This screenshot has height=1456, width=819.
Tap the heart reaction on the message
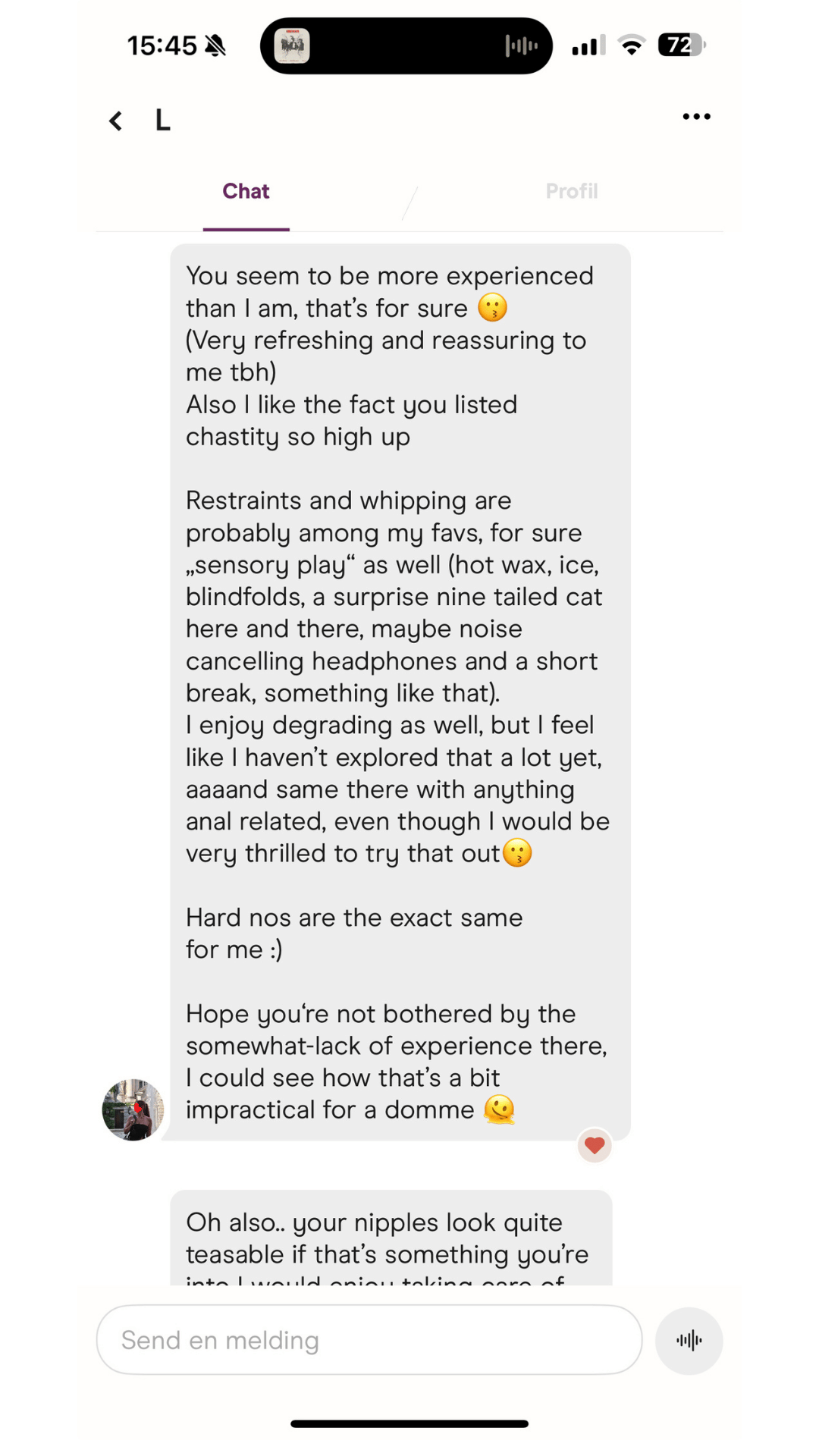595,1145
